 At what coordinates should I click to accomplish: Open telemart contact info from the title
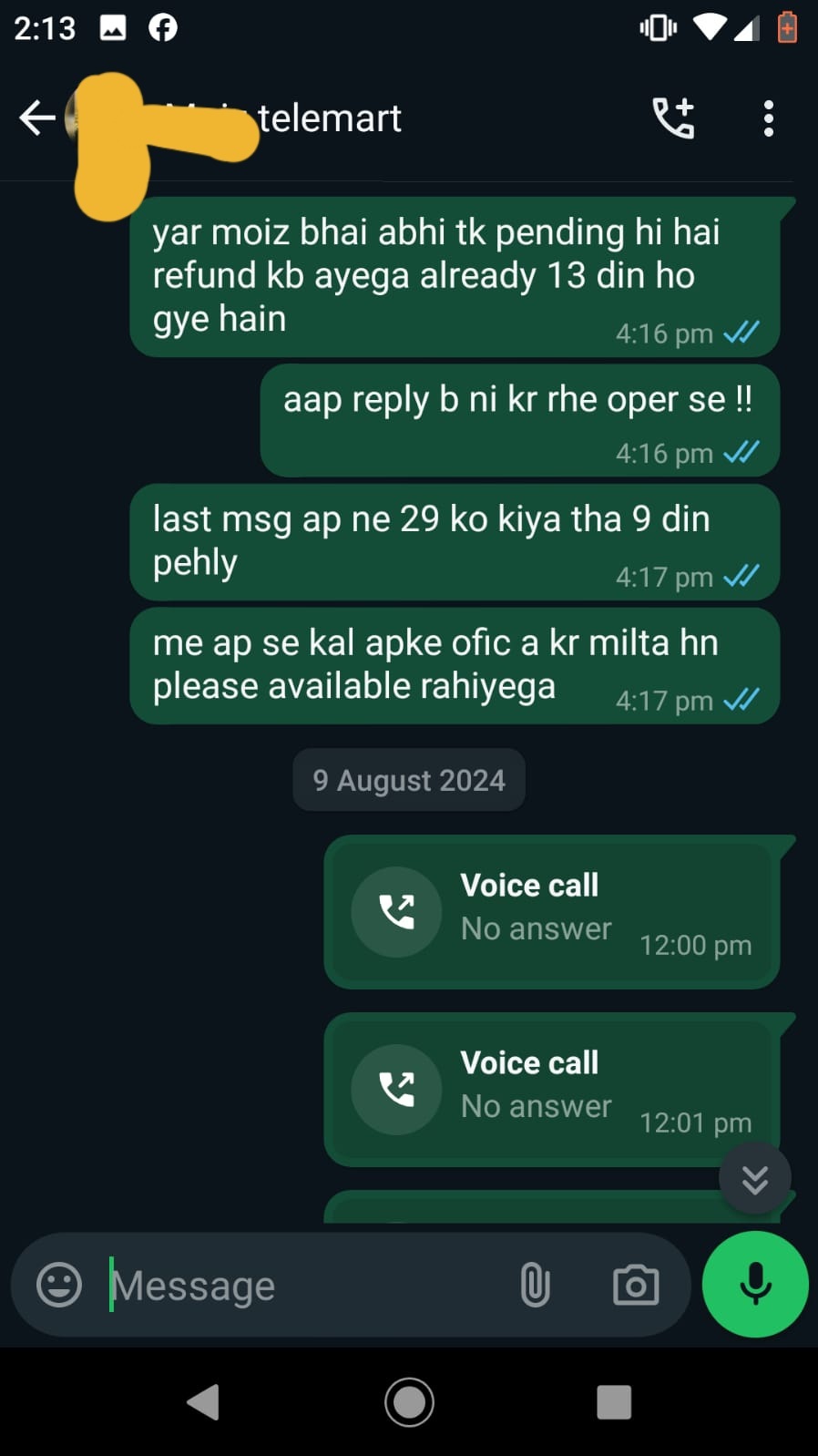coord(329,118)
